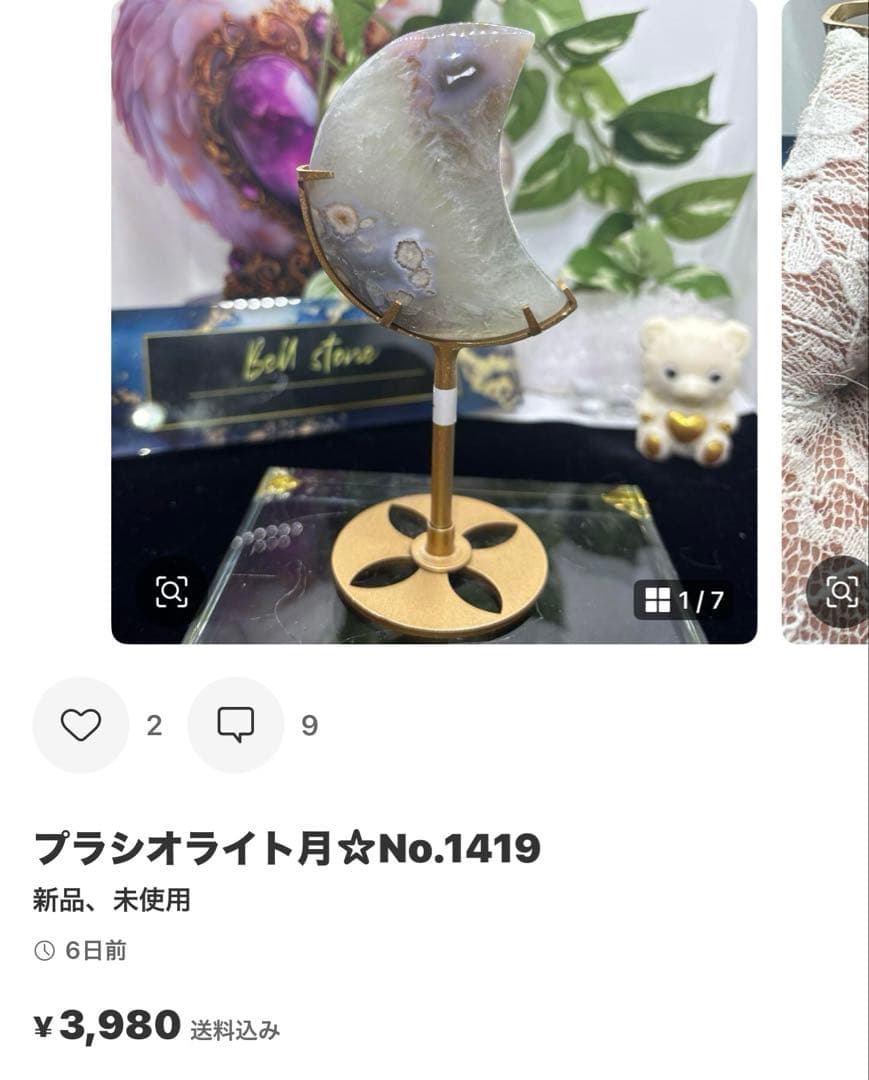Open the main crescent moon product photo

click(430, 320)
